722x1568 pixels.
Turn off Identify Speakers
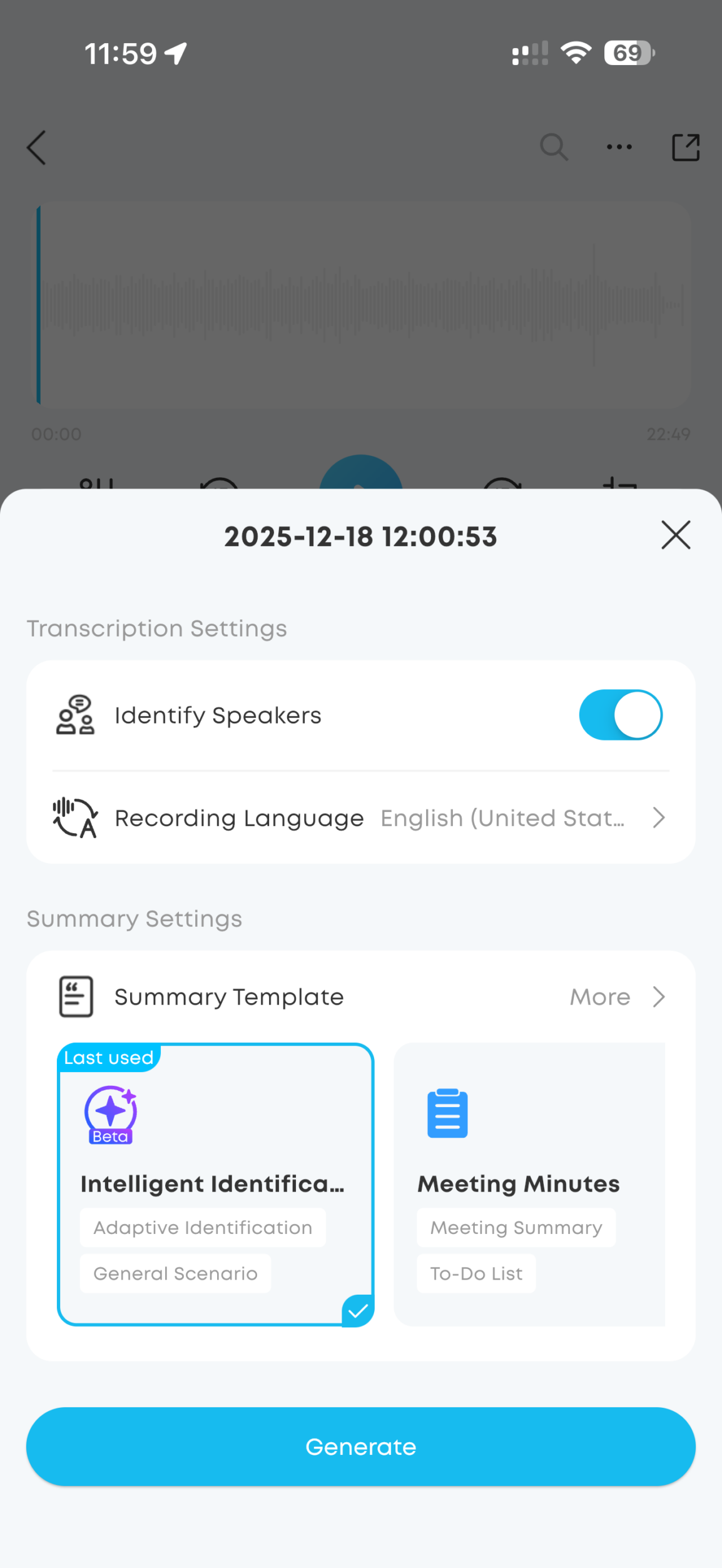(x=620, y=715)
